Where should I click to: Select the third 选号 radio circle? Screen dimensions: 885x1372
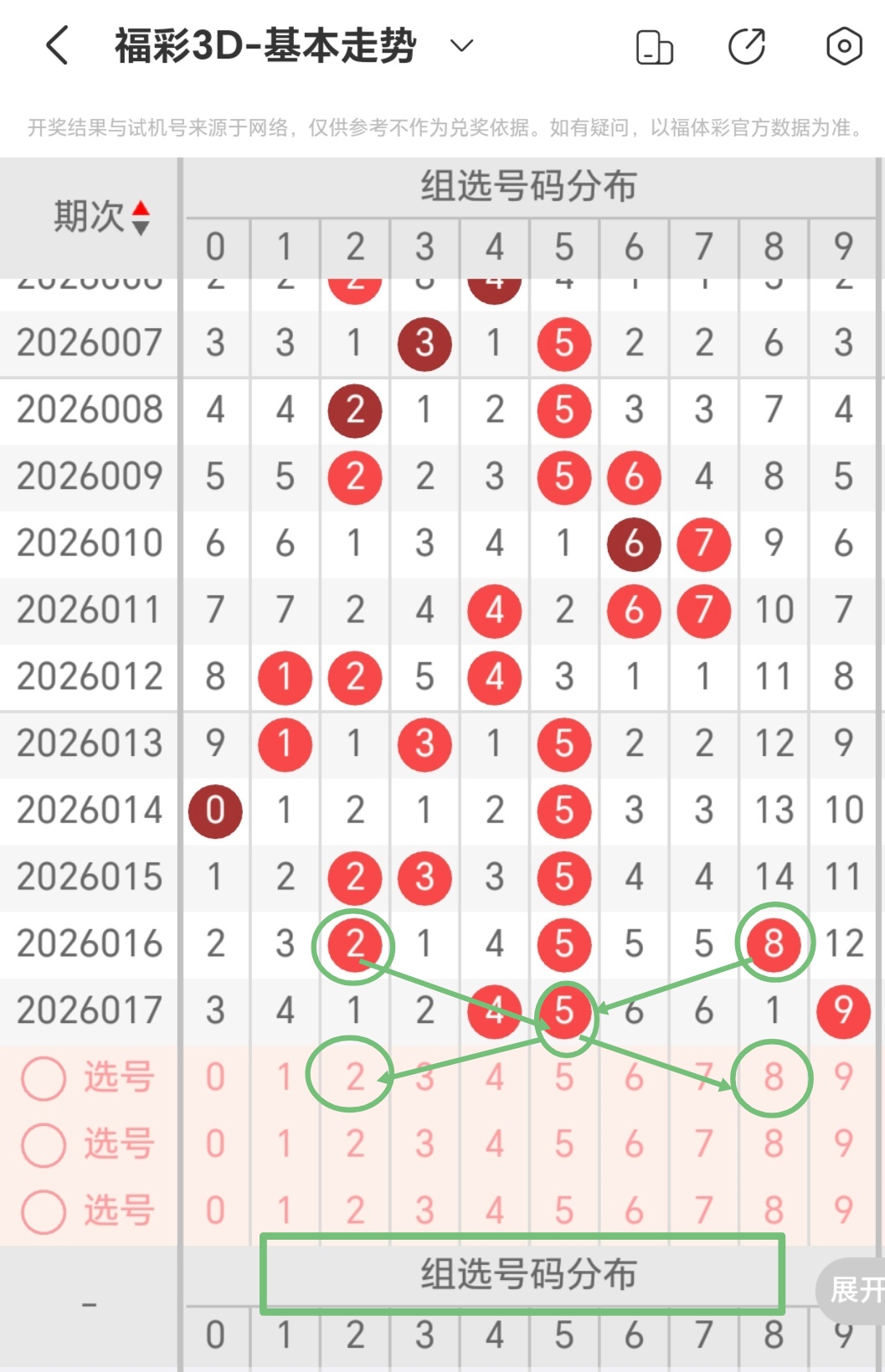43,1213
